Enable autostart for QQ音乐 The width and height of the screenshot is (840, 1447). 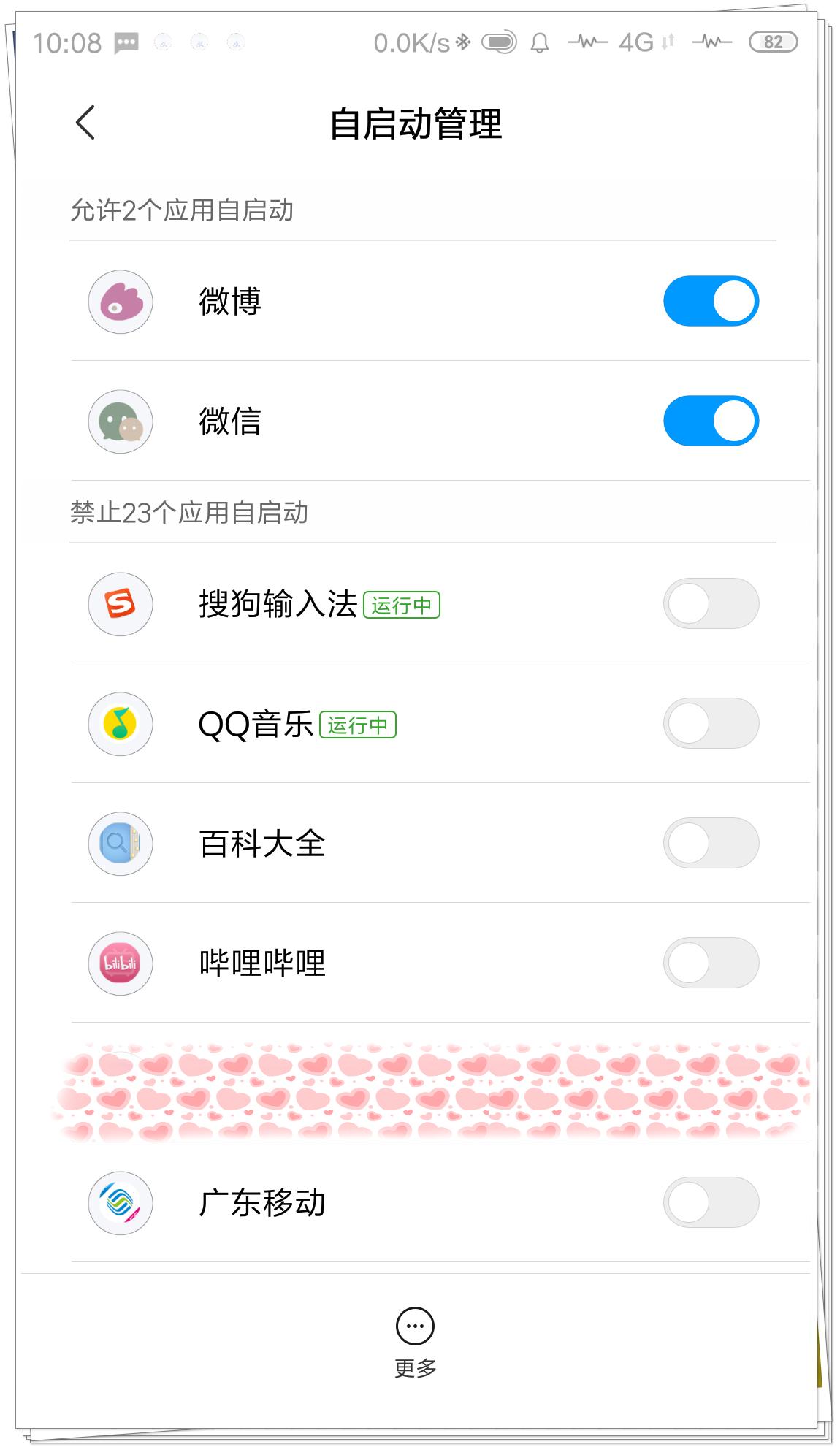711,724
